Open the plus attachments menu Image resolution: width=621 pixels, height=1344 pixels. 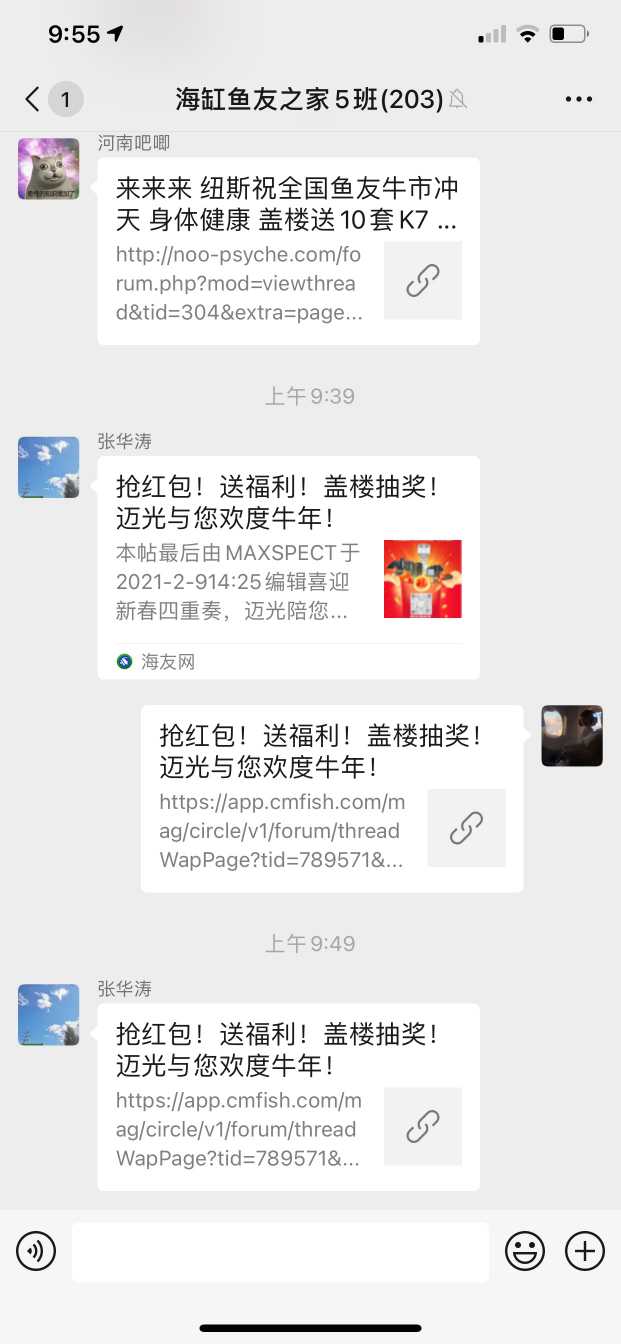[585, 1251]
